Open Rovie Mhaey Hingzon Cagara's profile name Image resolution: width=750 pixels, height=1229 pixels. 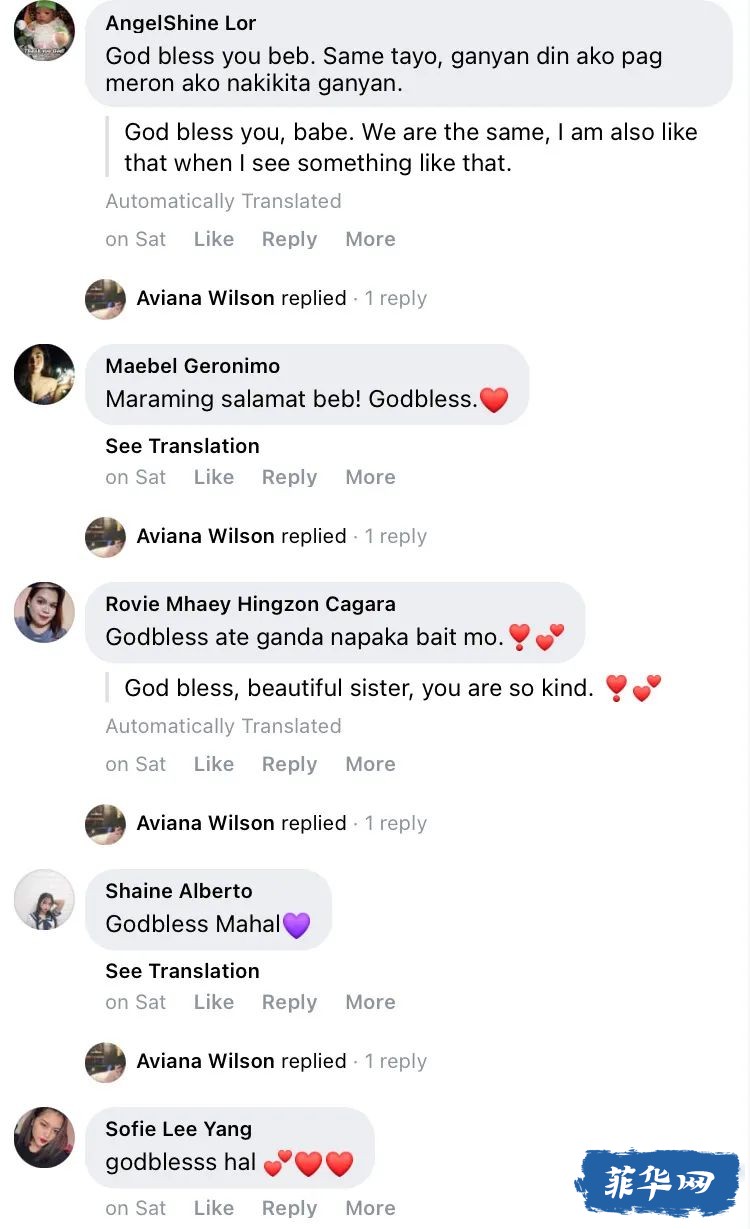250,604
